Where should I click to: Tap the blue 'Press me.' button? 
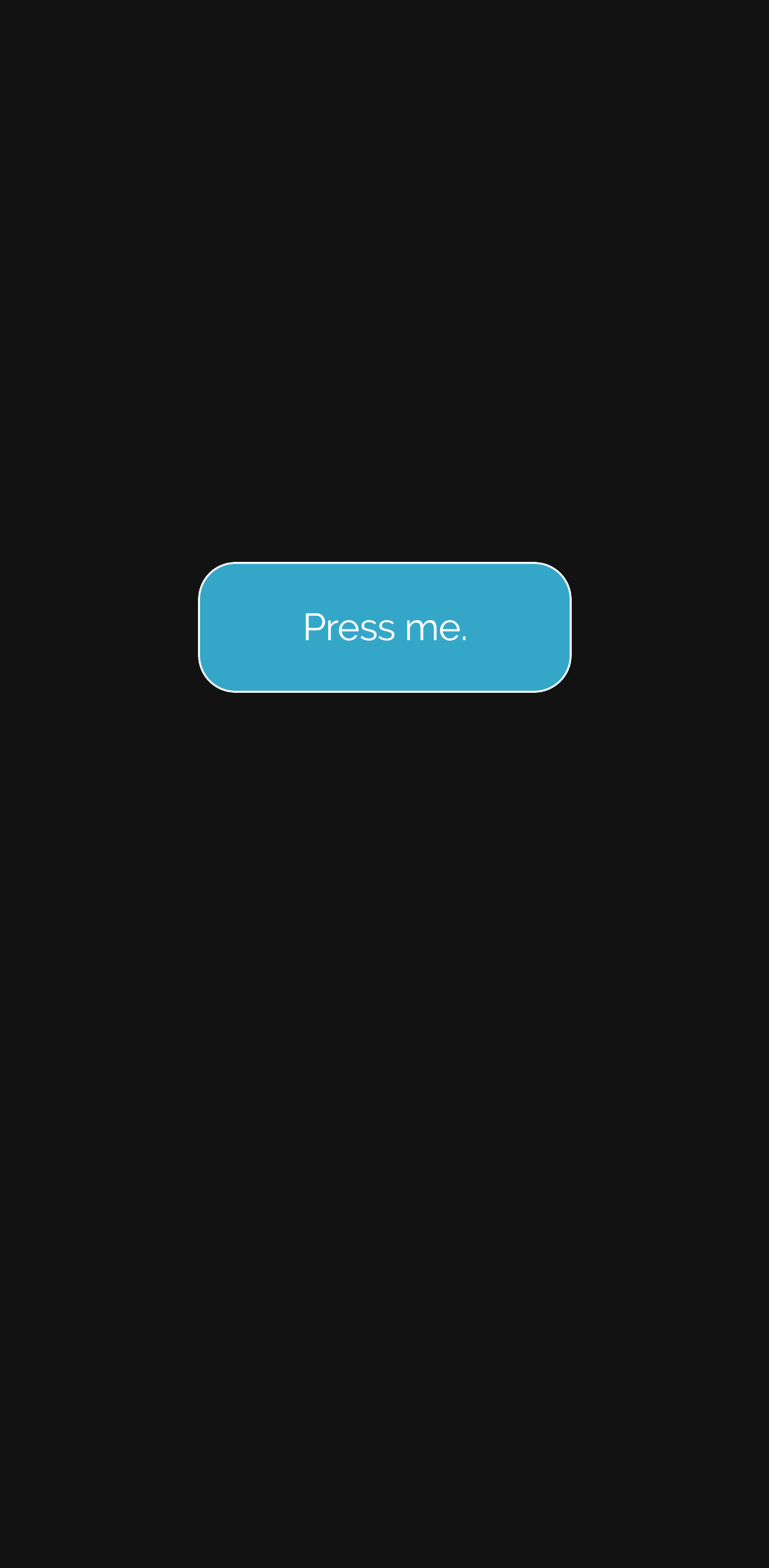point(384,627)
